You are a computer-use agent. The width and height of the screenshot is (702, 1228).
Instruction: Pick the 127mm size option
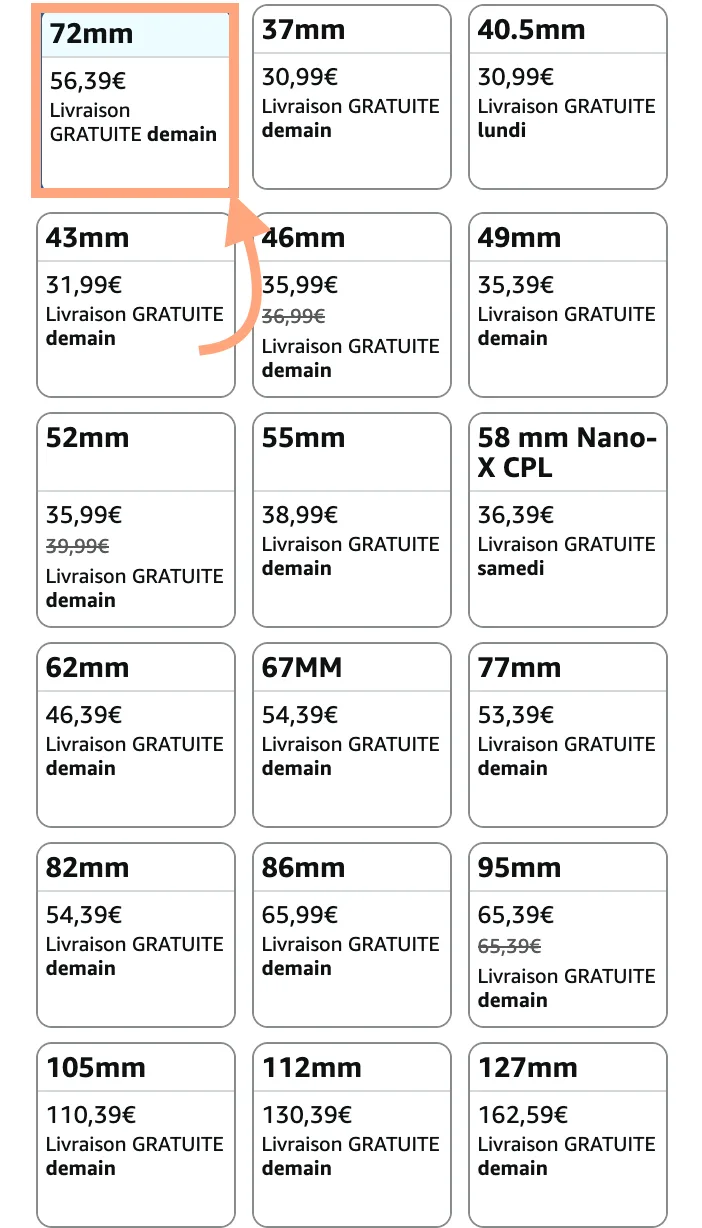coord(568,1135)
